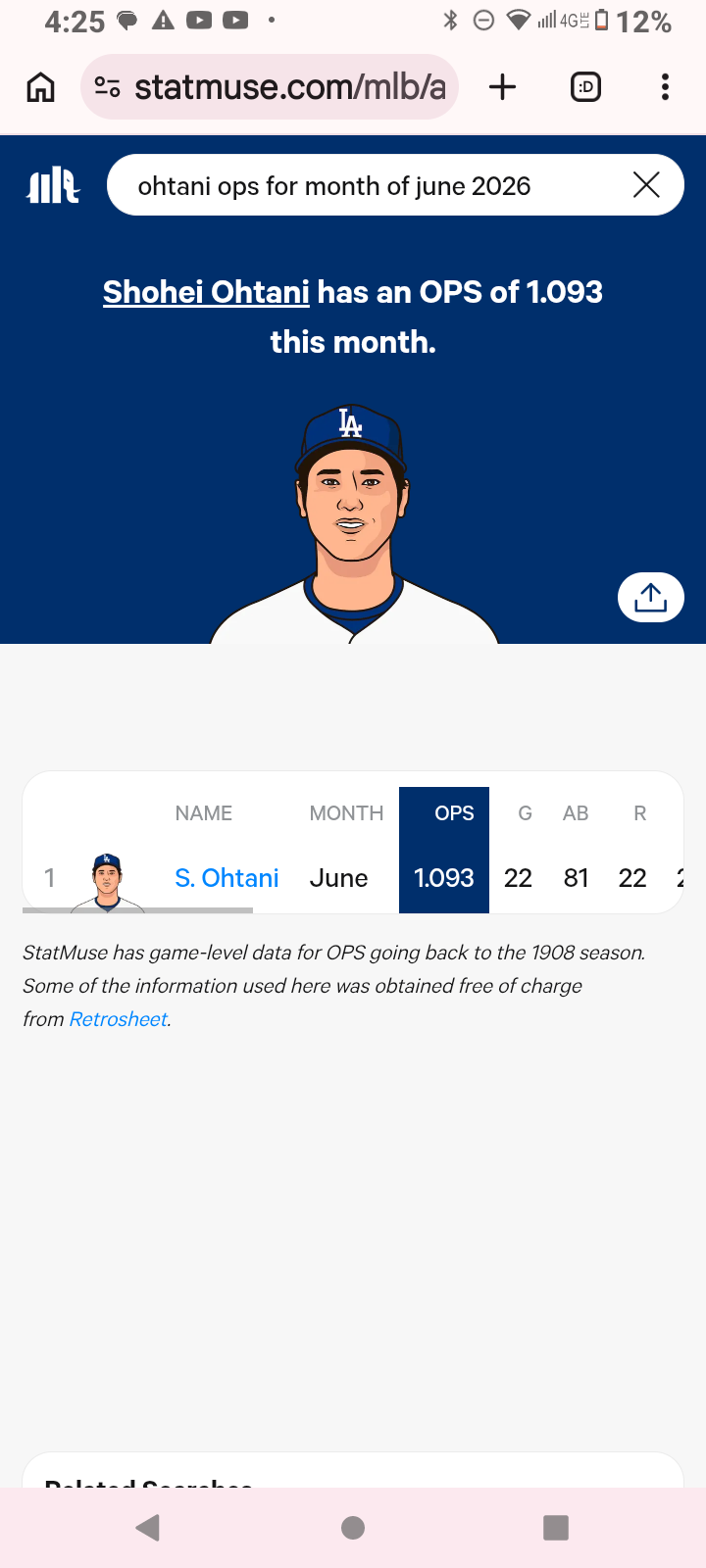Open recent apps from navigation bar
The height and width of the screenshot is (1568, 706).
pos(556,1527)
